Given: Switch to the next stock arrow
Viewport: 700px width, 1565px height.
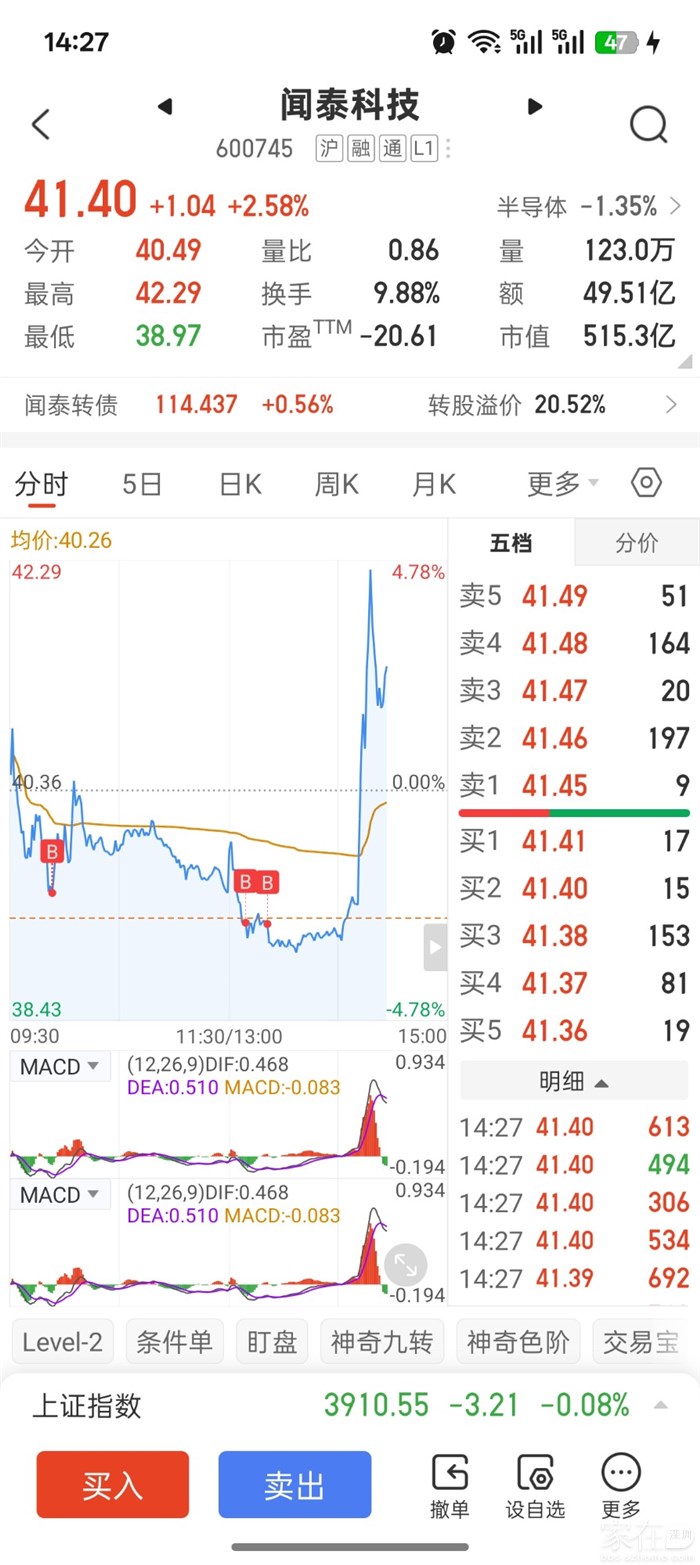Looking at the screenshot, I should tap(535, 106).
